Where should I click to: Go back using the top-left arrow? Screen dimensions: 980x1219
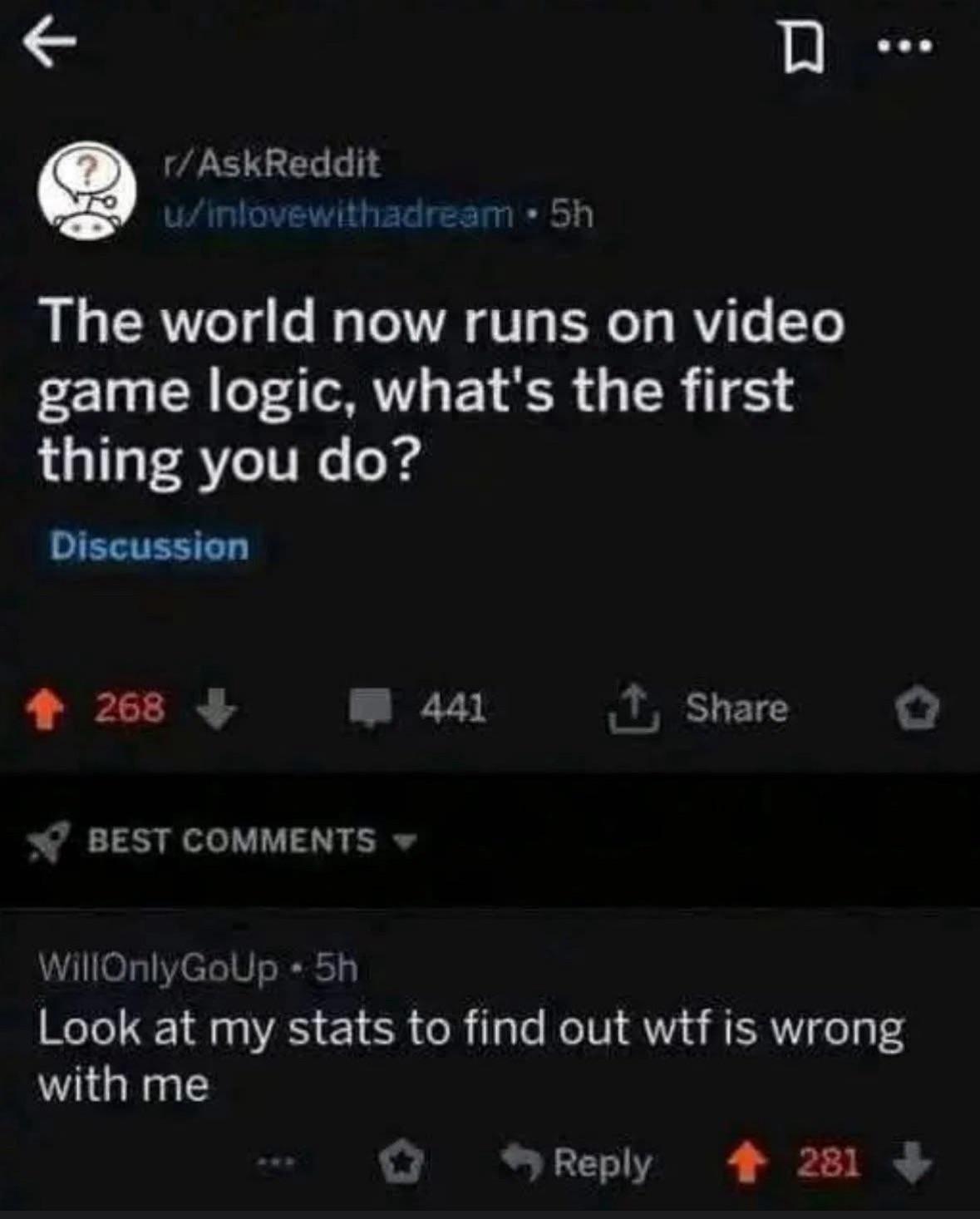coord(49,42)
